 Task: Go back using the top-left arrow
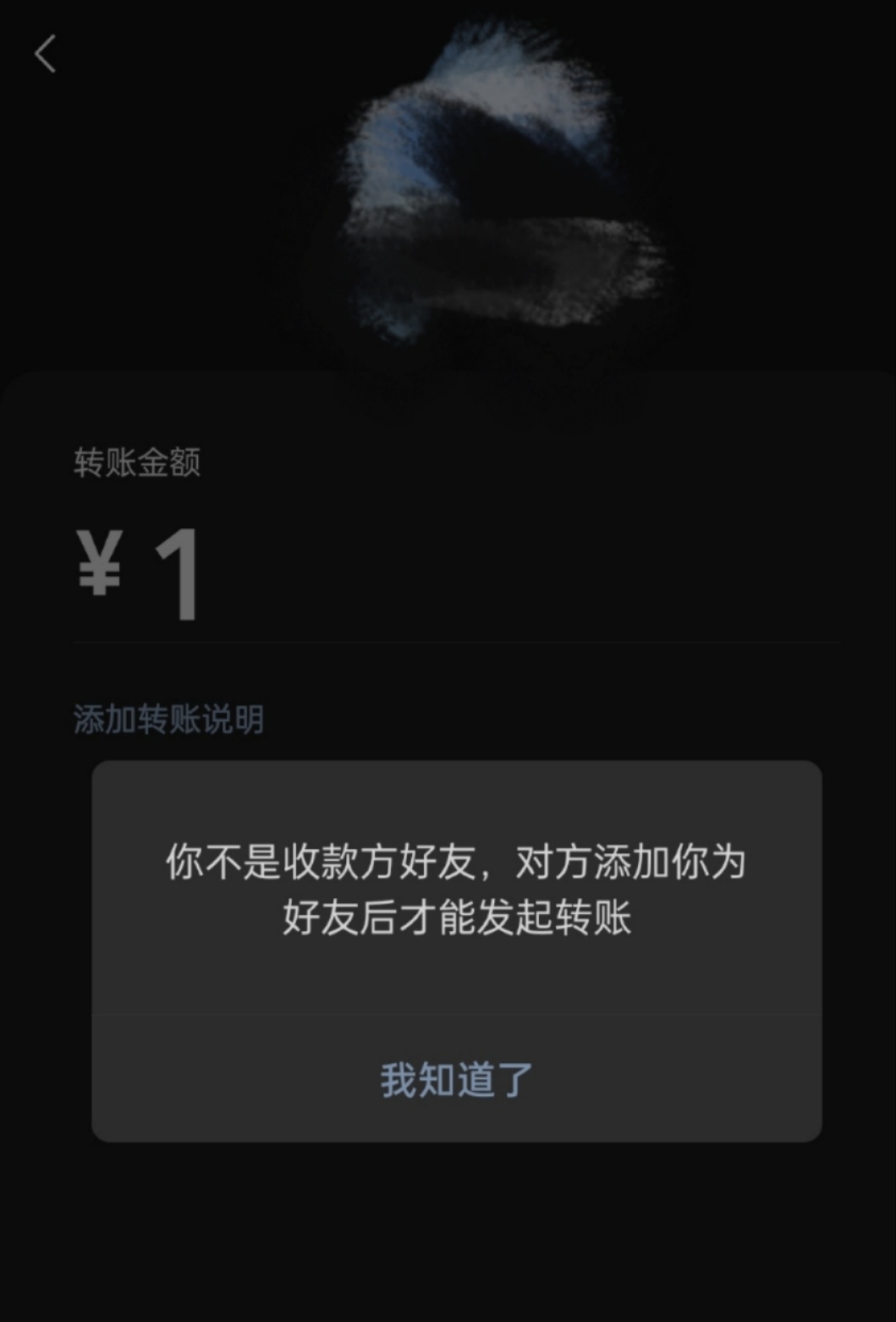[46, 54]
